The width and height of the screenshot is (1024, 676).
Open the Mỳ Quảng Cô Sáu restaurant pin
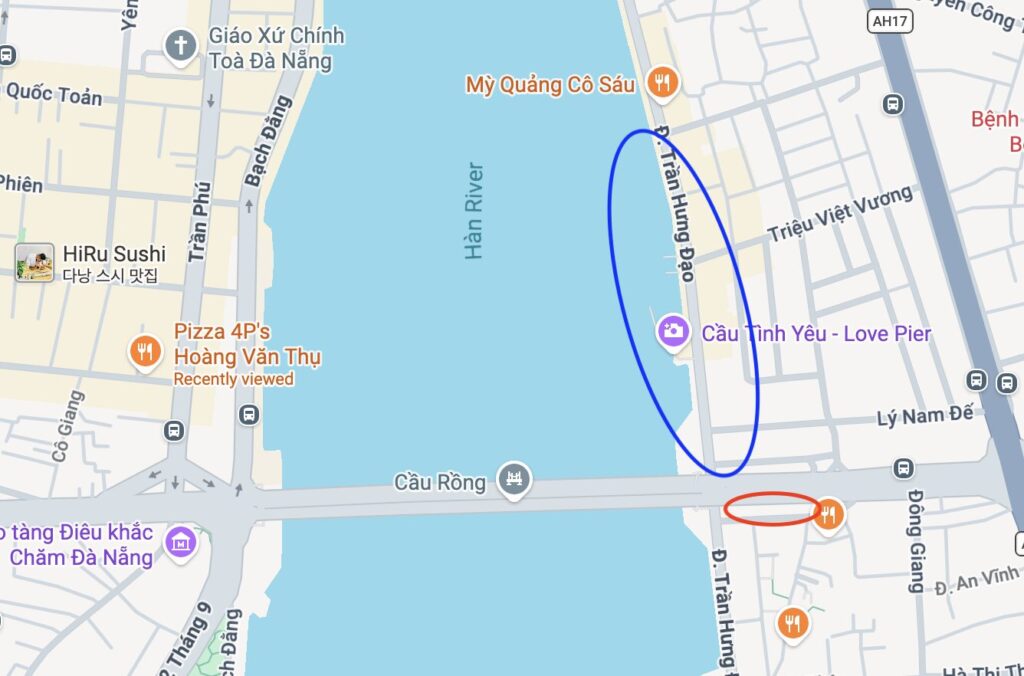(660, 82)
